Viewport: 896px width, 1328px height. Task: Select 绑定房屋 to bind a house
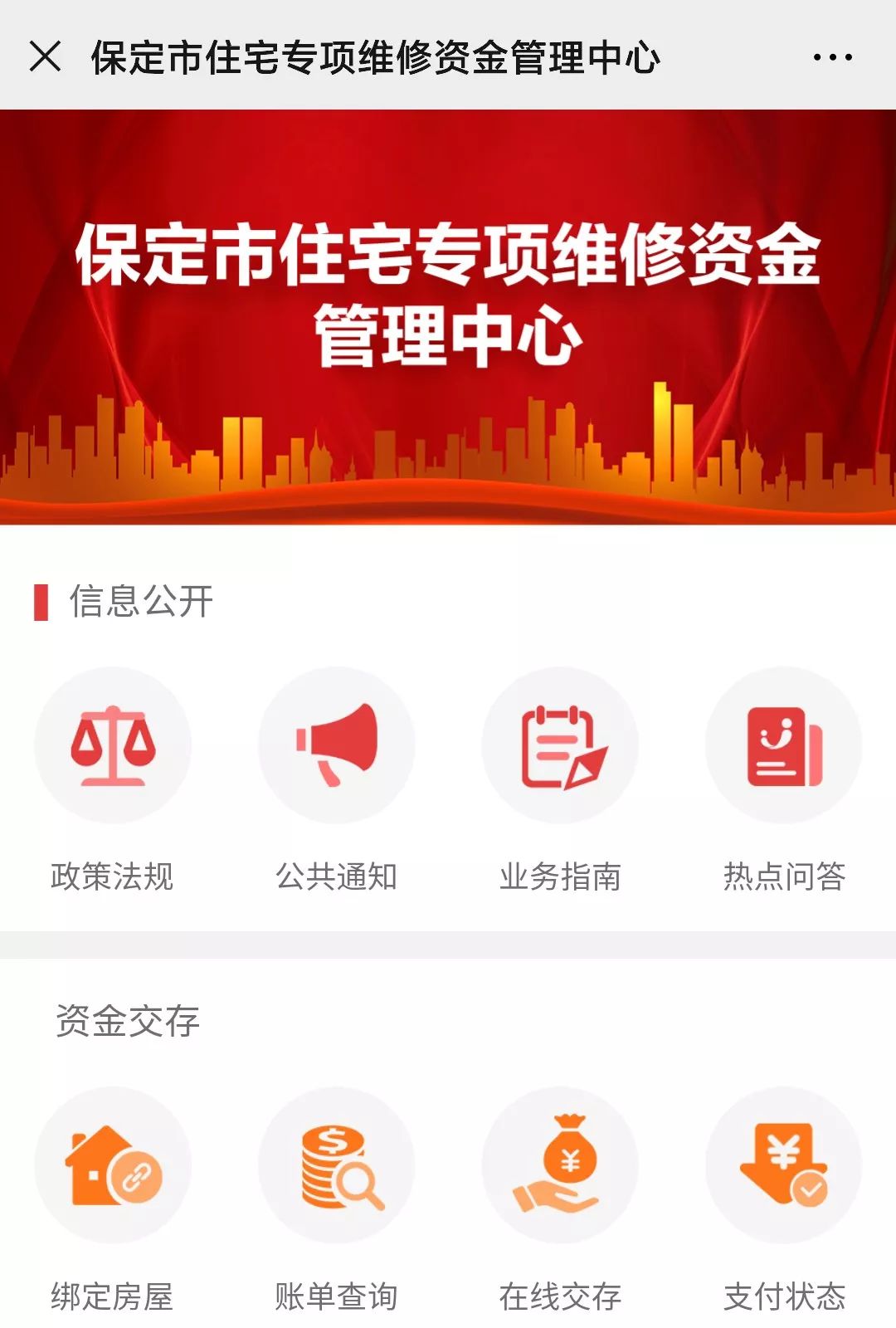click(113, 1165)
